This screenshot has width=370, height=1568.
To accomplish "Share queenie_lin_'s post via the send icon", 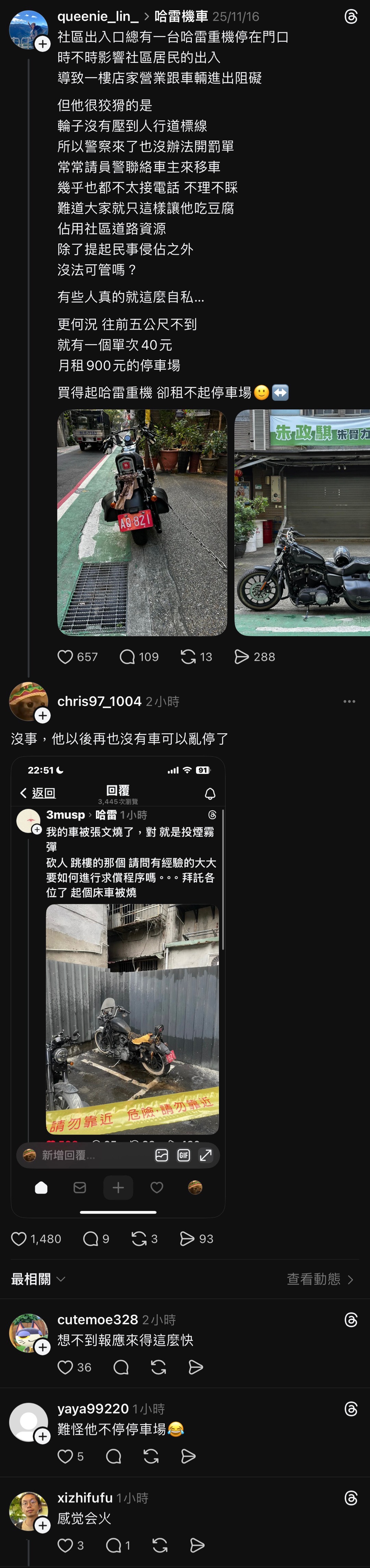I will [x=242, y=657].
